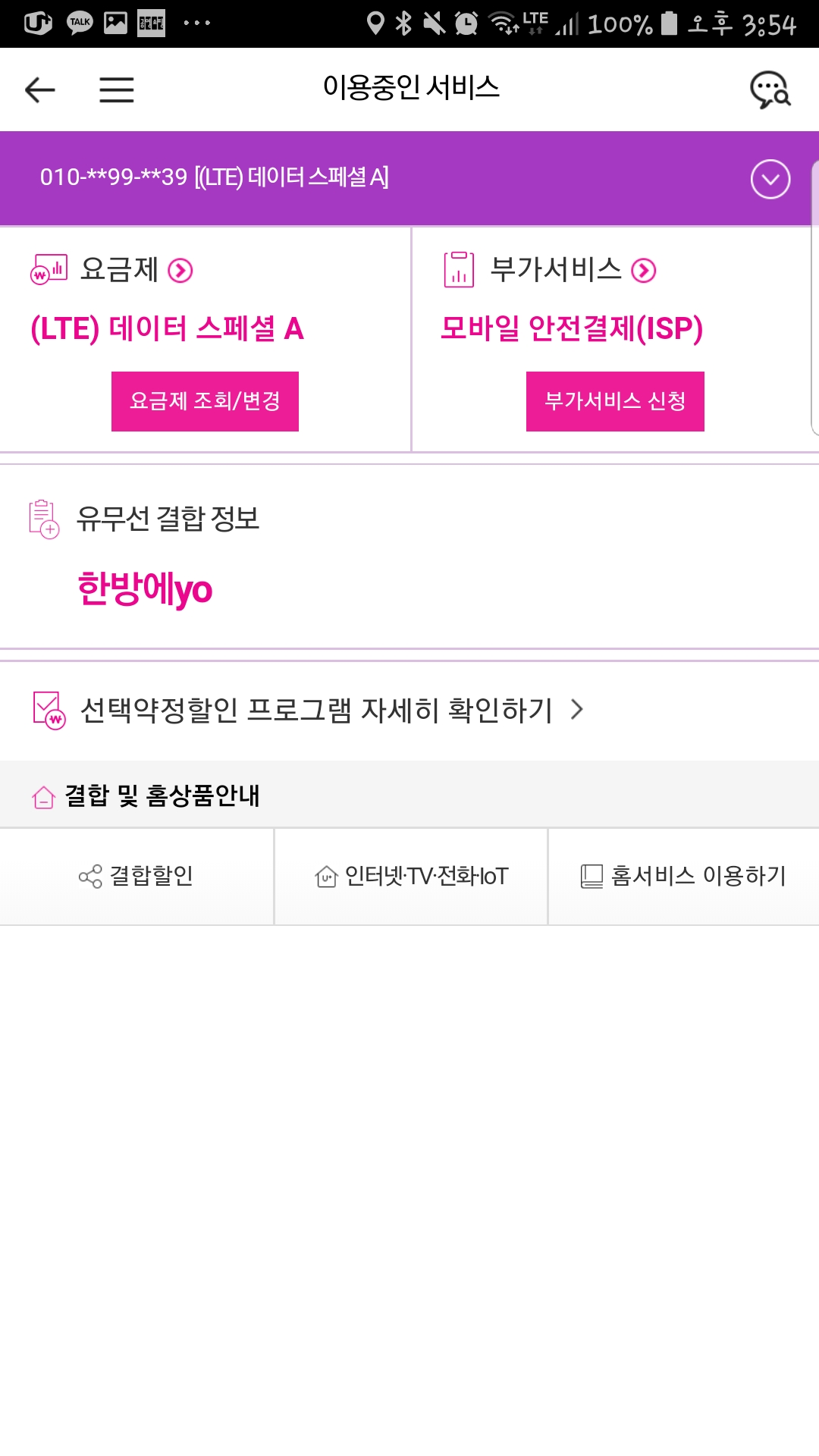Tap the 요금제 조회/변경 button
The width and height of the screenshot is (819, 1456).
(205, 401)
